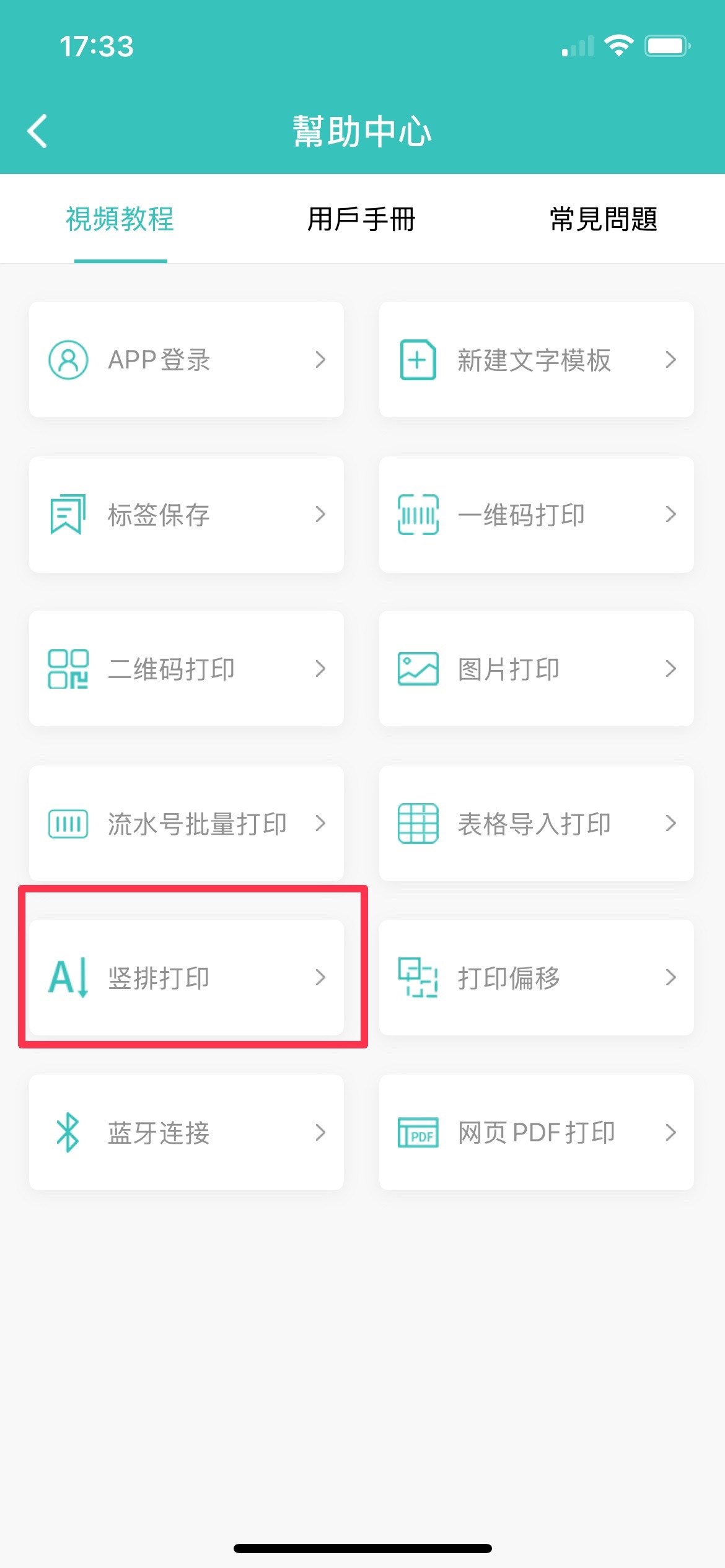Open the 竖排打印 tutorial
This screenshot has height=1568, width=725.
coord(186,978)
